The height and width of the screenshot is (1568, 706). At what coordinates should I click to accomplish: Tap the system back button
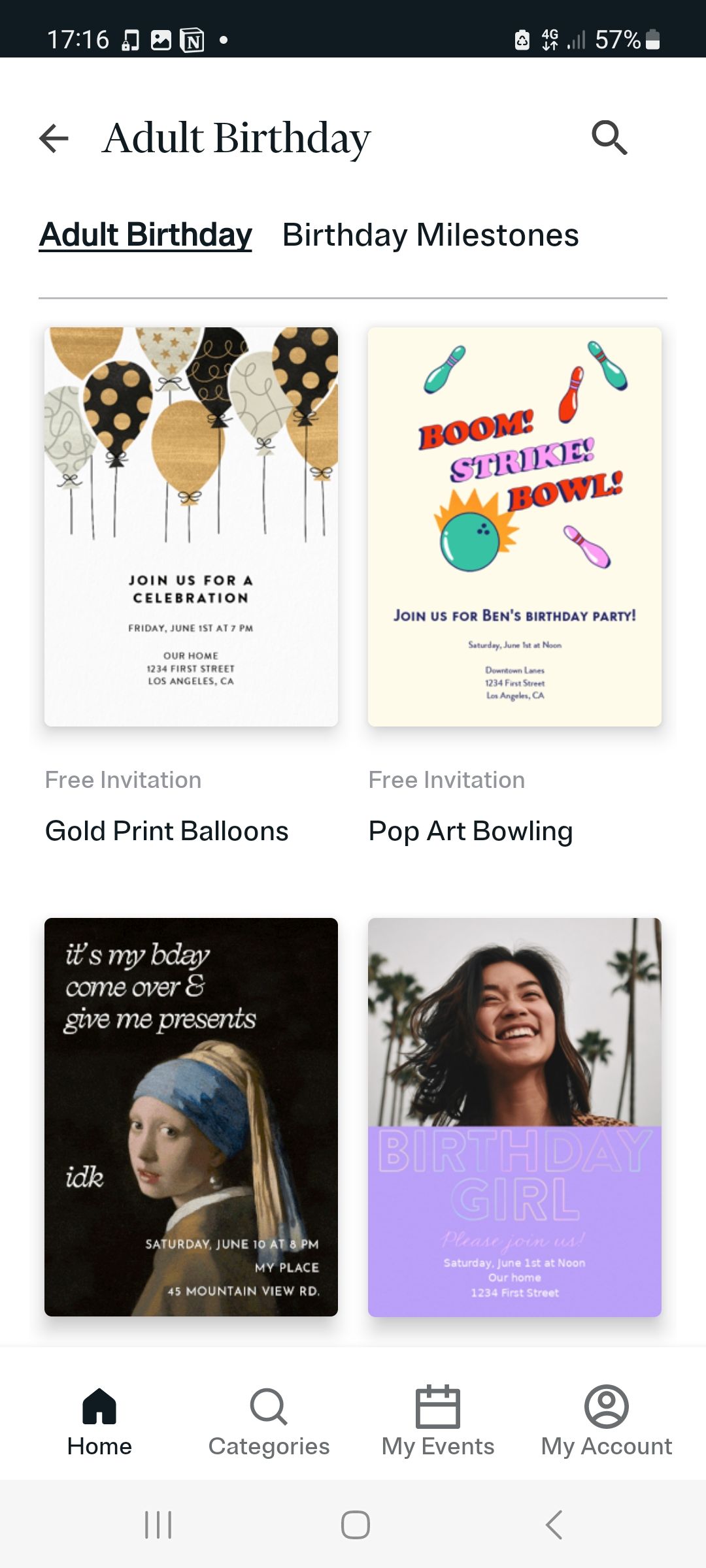(554, 1525)
